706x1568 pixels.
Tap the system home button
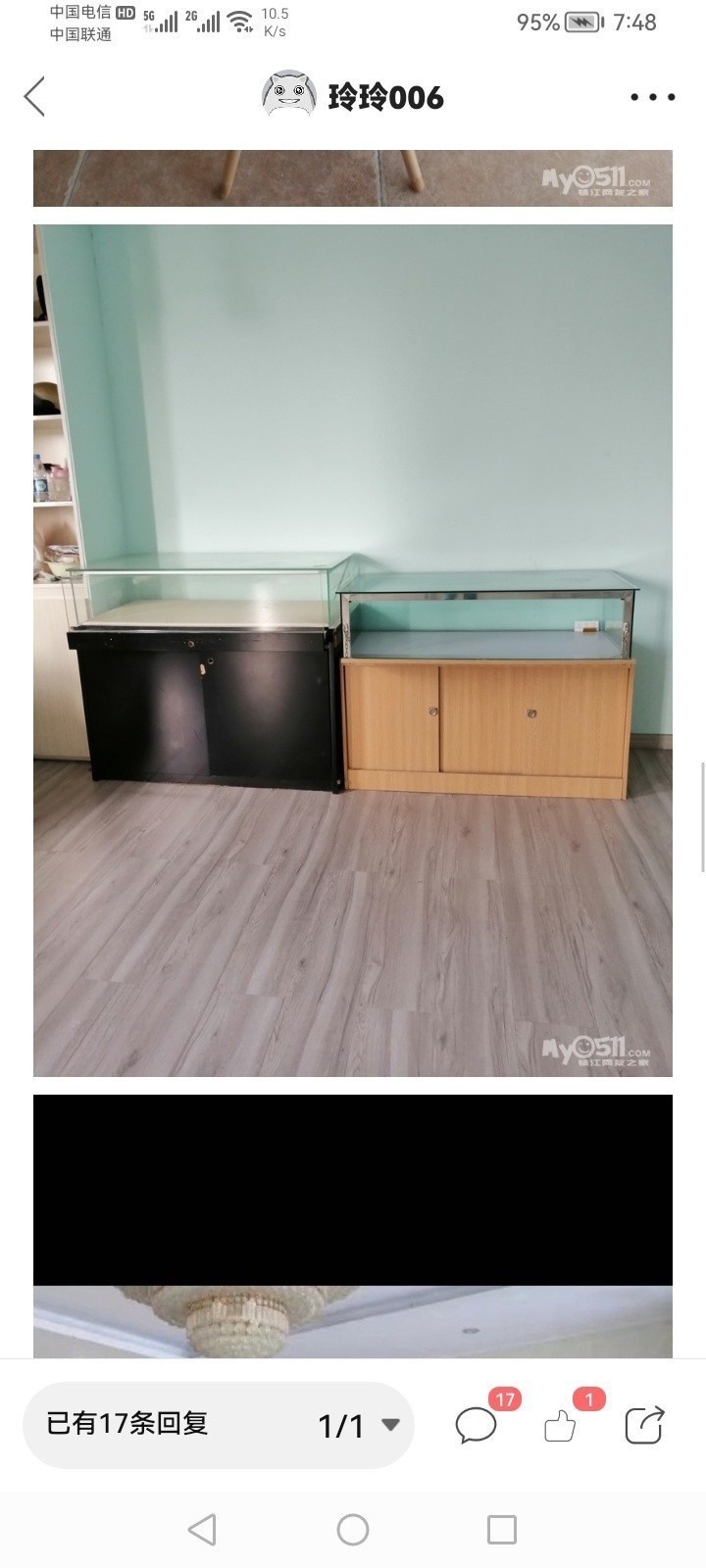[x=353, y=1529]
